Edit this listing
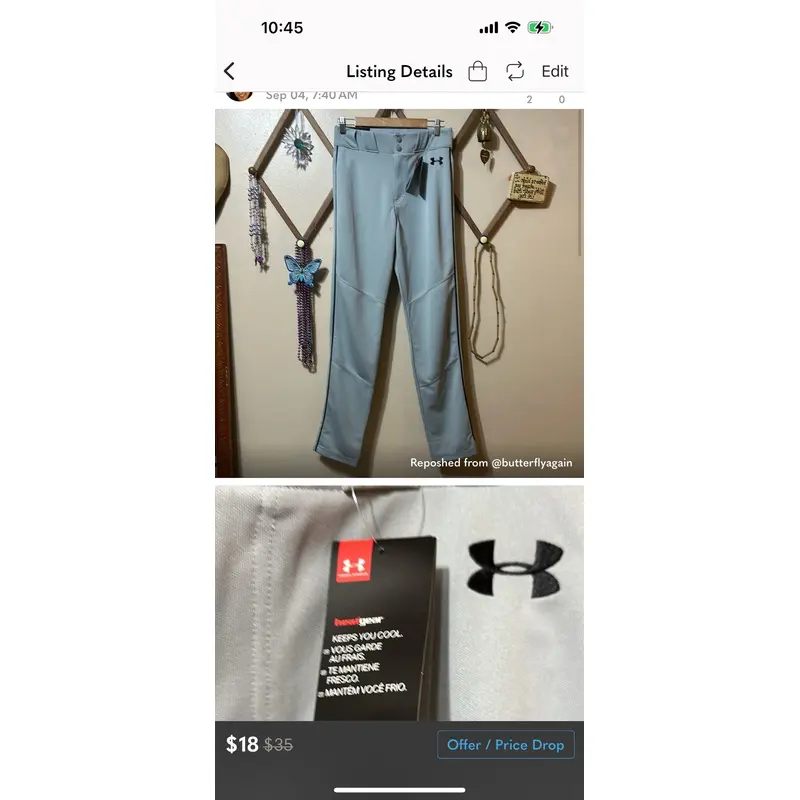The image size is (800, 800). click(555, 71)
